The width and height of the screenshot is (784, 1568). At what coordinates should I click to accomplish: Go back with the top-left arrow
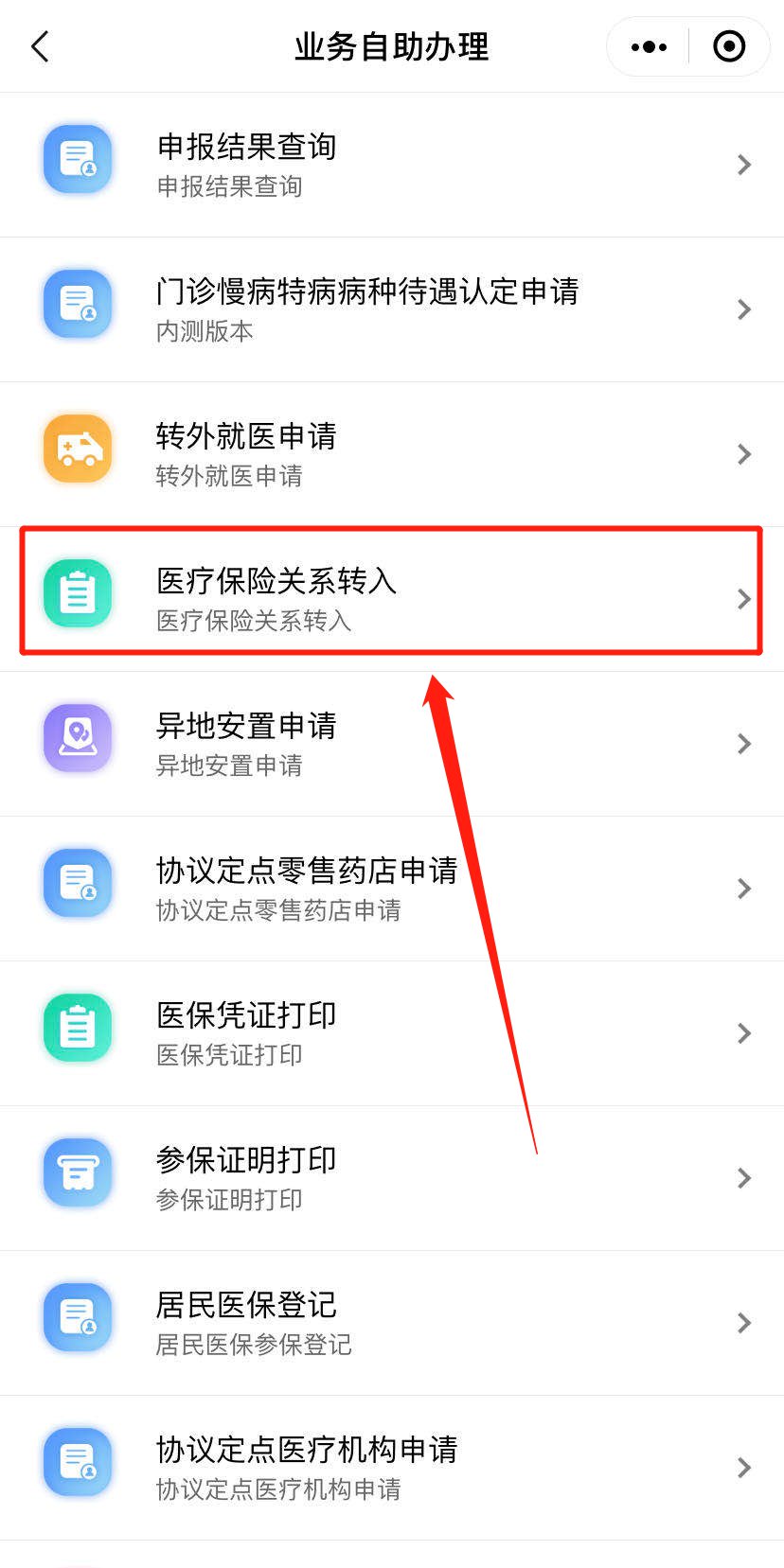coord(40,46)
